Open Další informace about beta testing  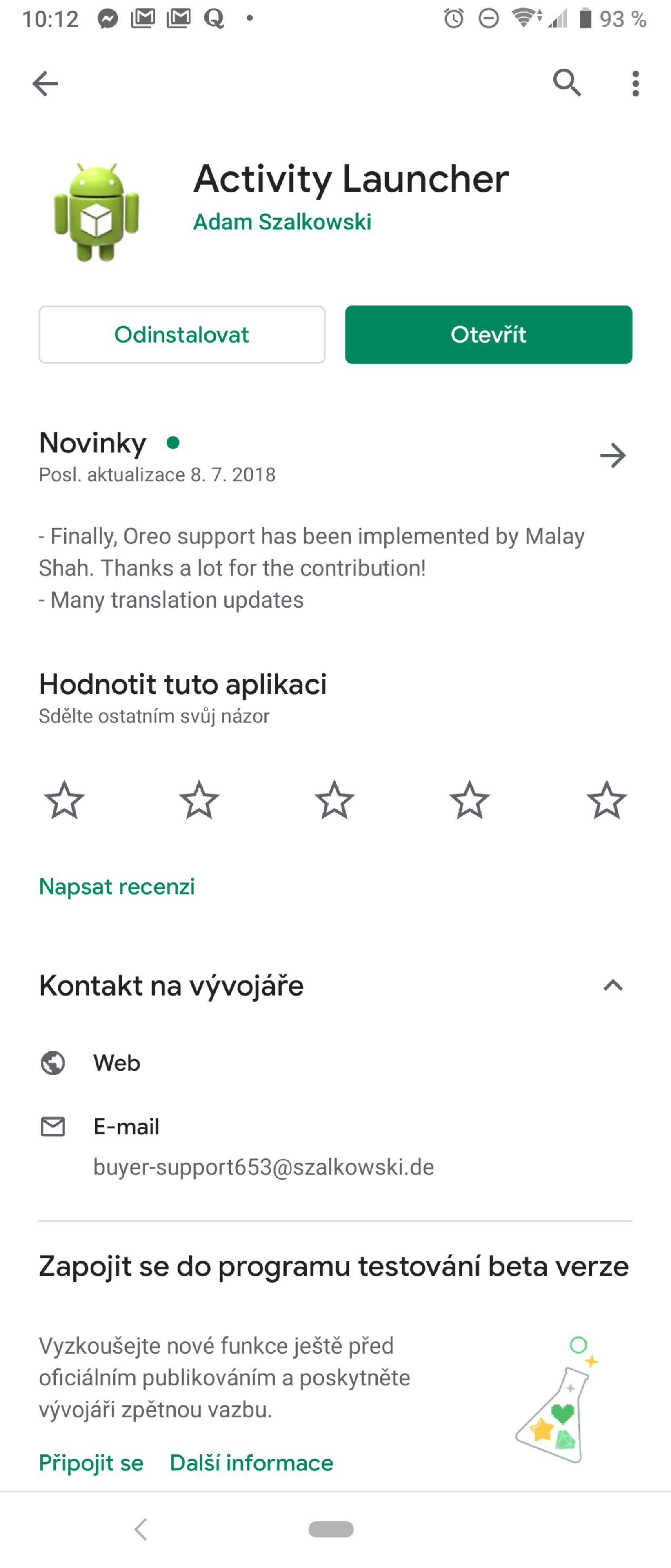pyautogui.click(x=251, y=1463)
